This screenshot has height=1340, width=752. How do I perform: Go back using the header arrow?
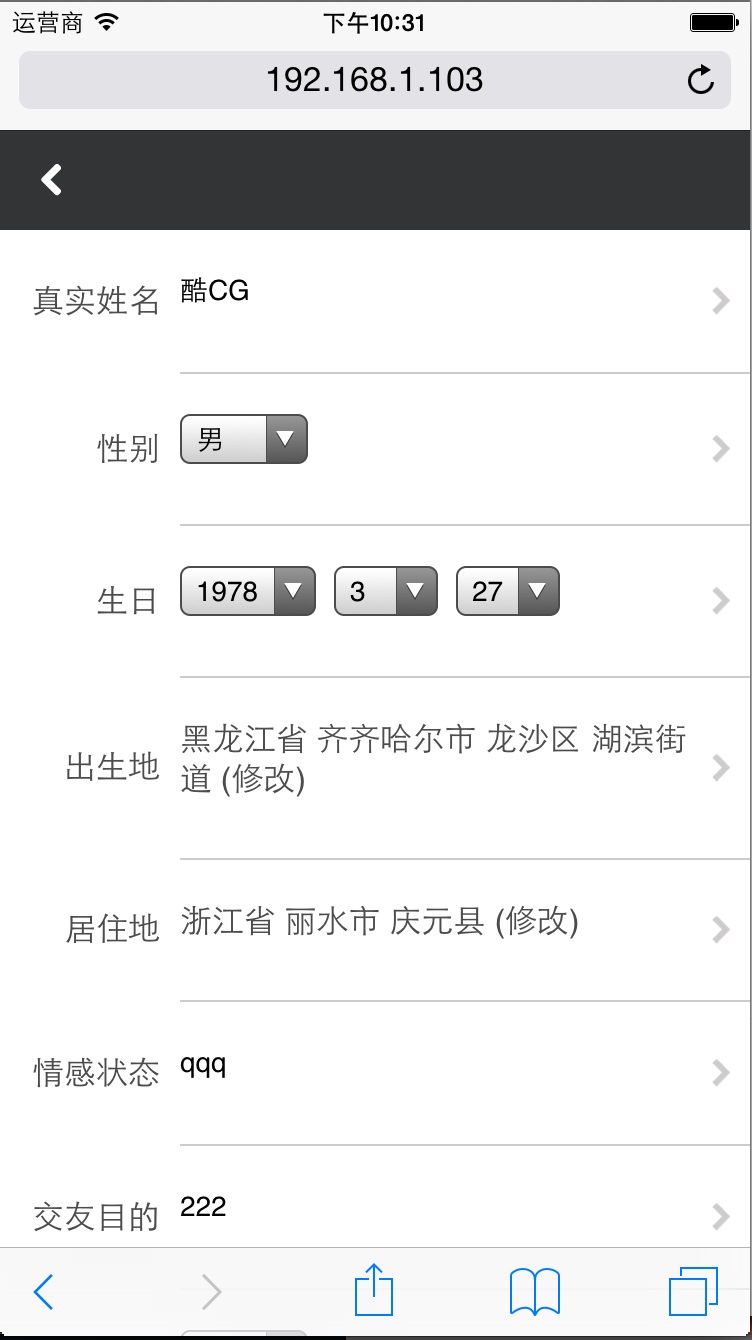point(52,180)
